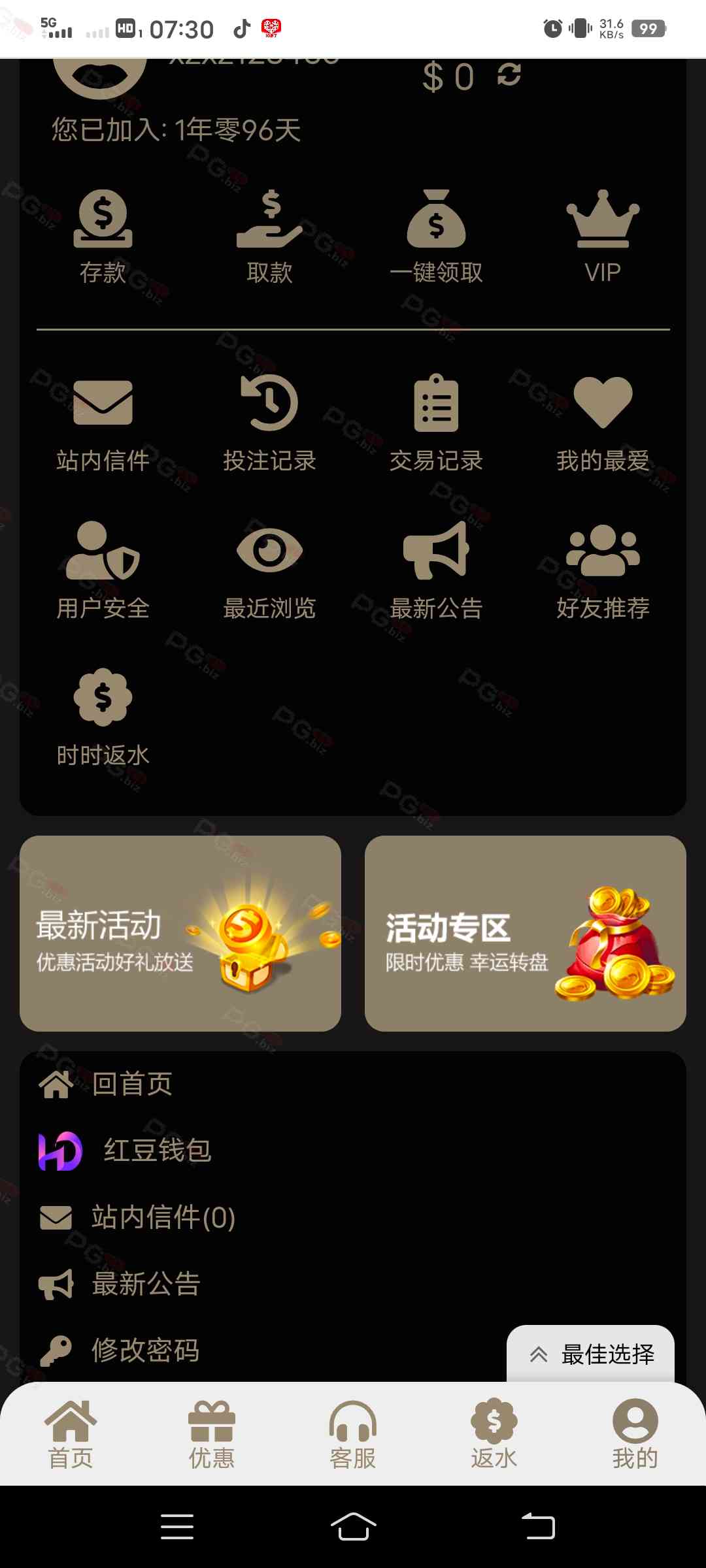Tap 一键领取 to claim all
The width and height of the screenshot is (706, 1568).
[436, 237]
